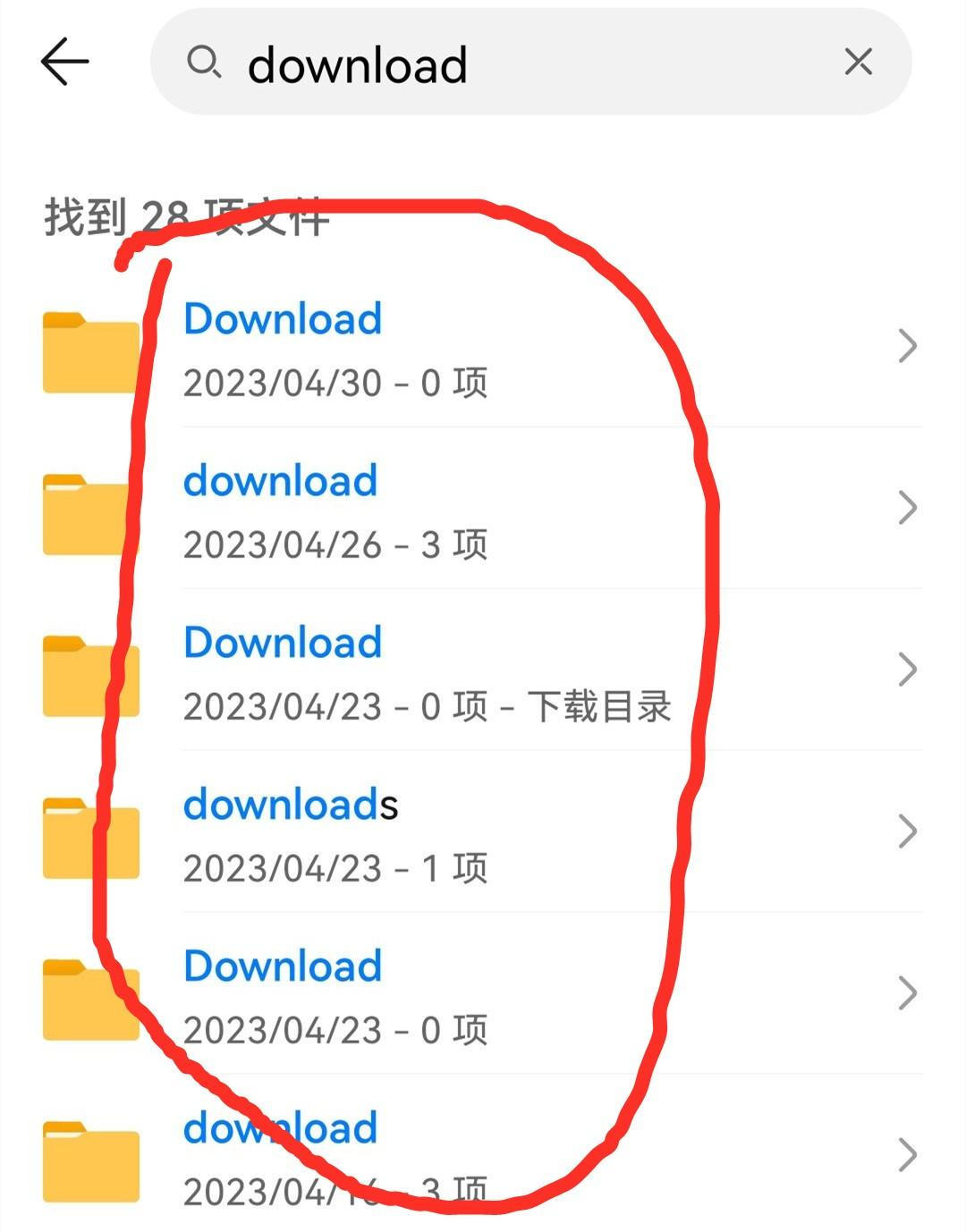Open the download entry dated 2023/04/16
Image resolution: width=966 pixels, height=1232 pixels.
tap(279, 1128)
